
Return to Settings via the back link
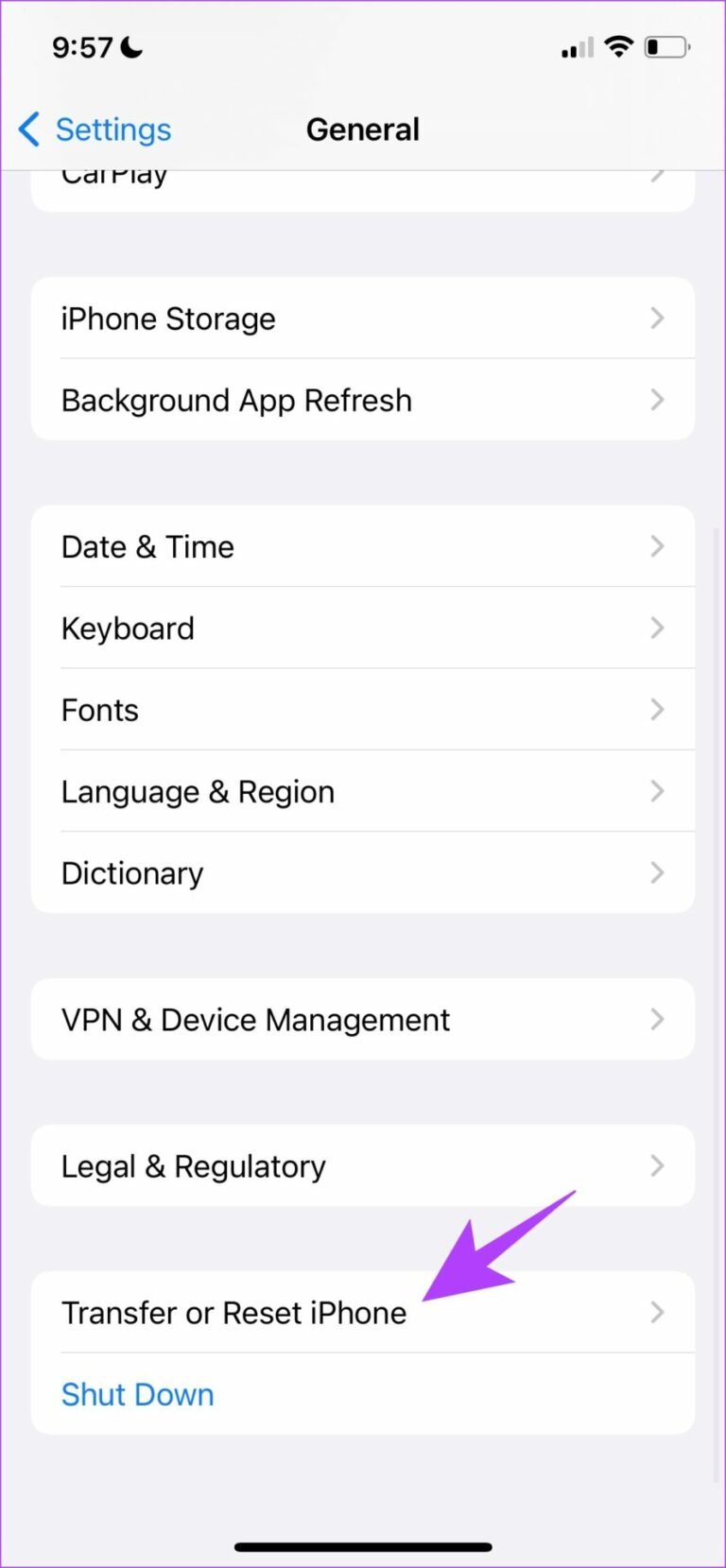(x=112, y=129)
